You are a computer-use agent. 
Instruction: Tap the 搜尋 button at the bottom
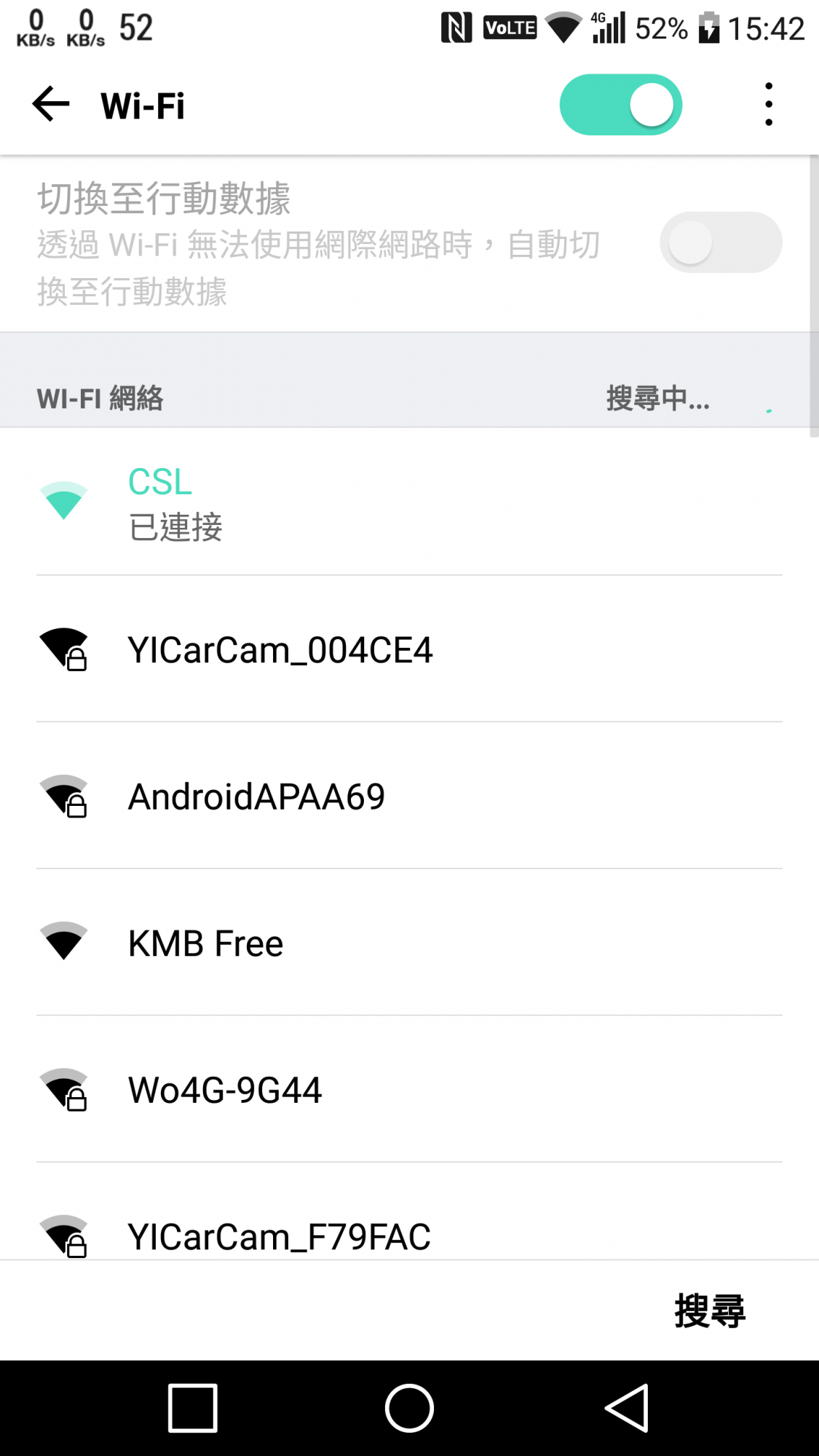point(709,1310)
